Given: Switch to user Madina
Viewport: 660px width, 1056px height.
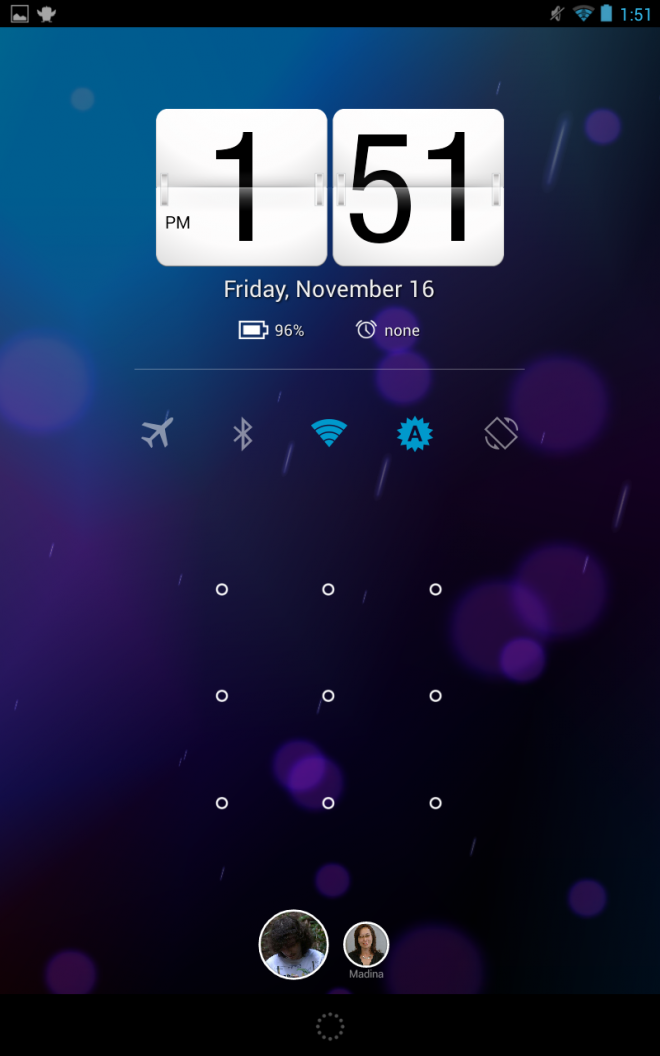Looking at the screenshot, I should point(366,944).
